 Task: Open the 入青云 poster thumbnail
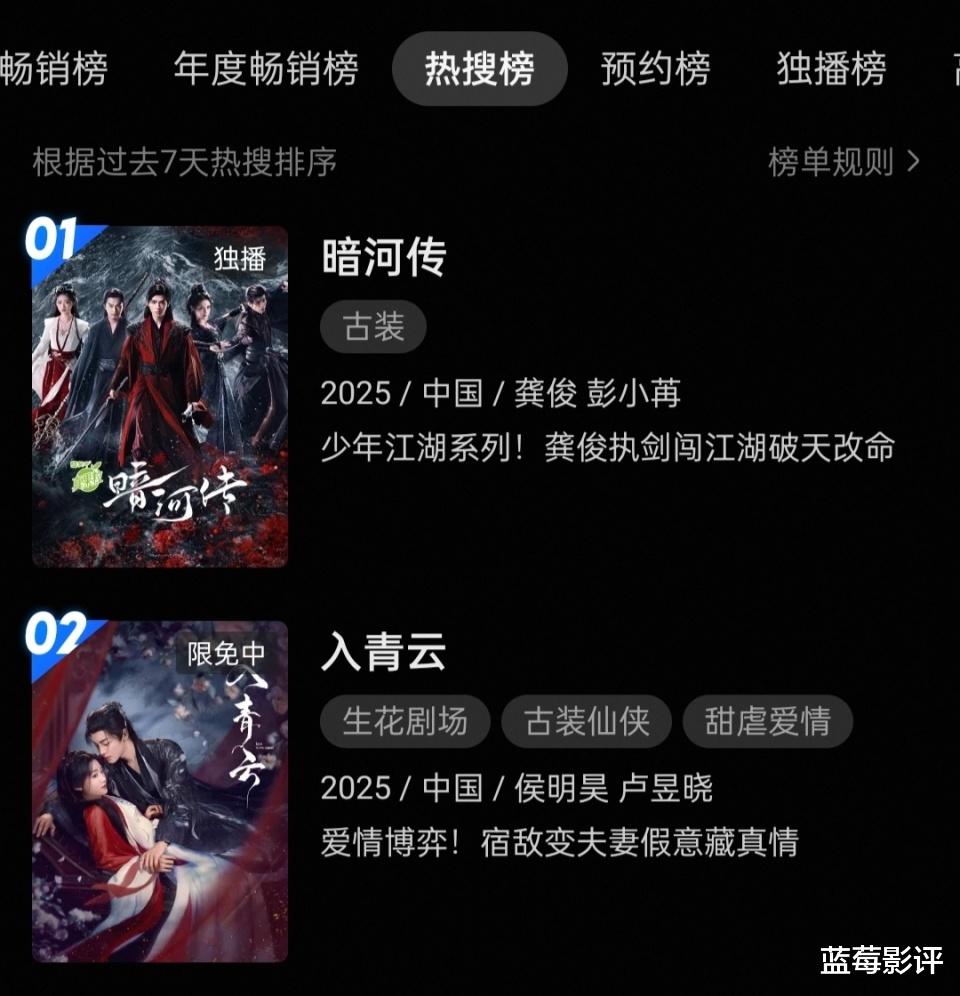160,791
